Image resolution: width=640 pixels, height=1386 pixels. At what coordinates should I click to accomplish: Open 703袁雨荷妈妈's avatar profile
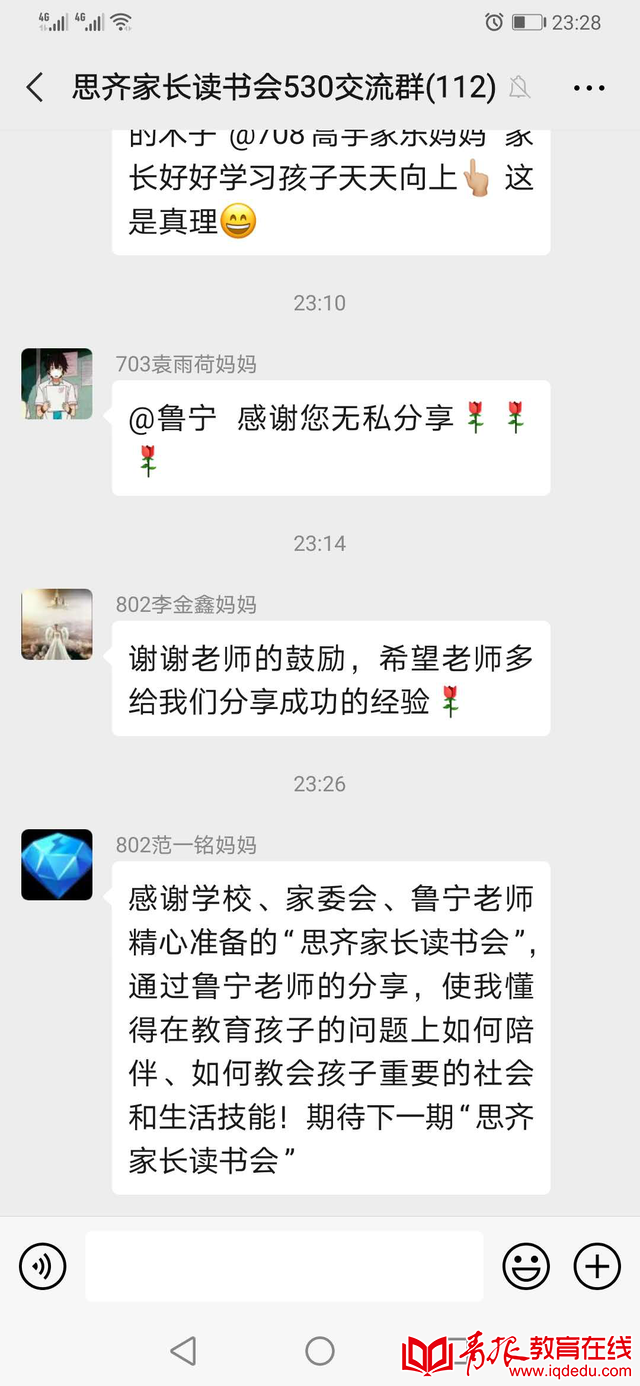point(57,384)
